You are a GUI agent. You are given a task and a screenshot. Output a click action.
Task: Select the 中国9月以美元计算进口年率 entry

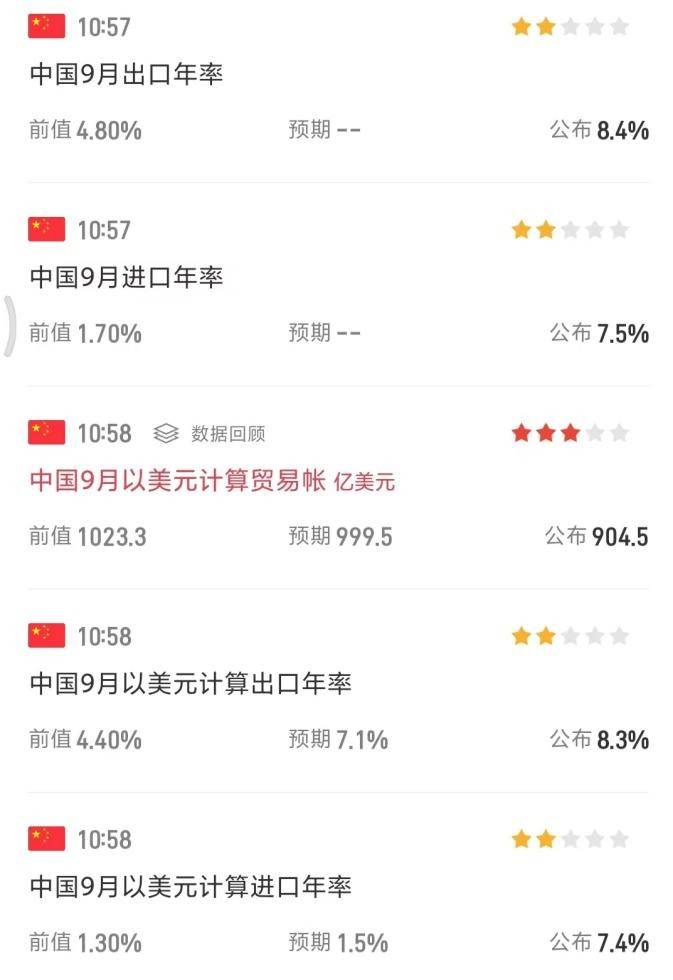[x=190, y=887]
